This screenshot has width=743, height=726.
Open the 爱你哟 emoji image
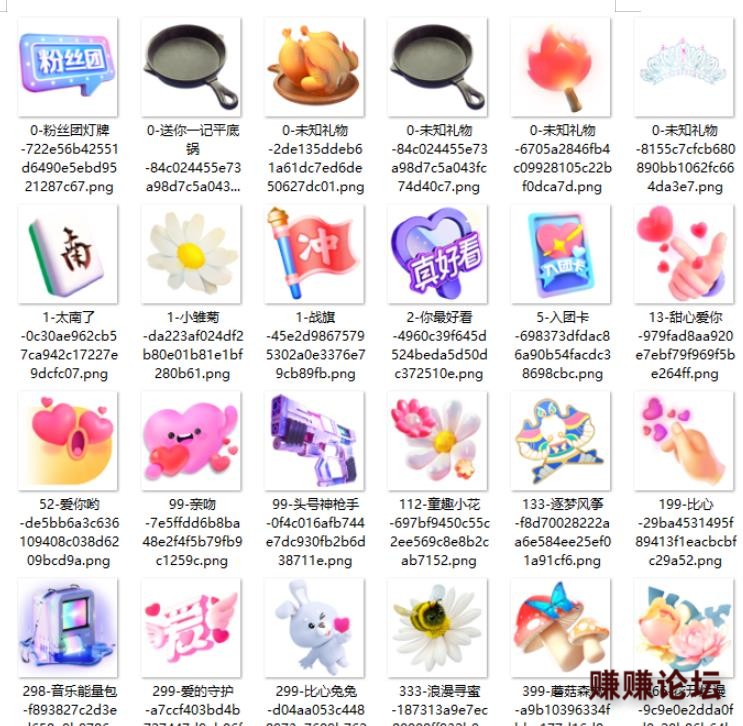coord(69,440)
